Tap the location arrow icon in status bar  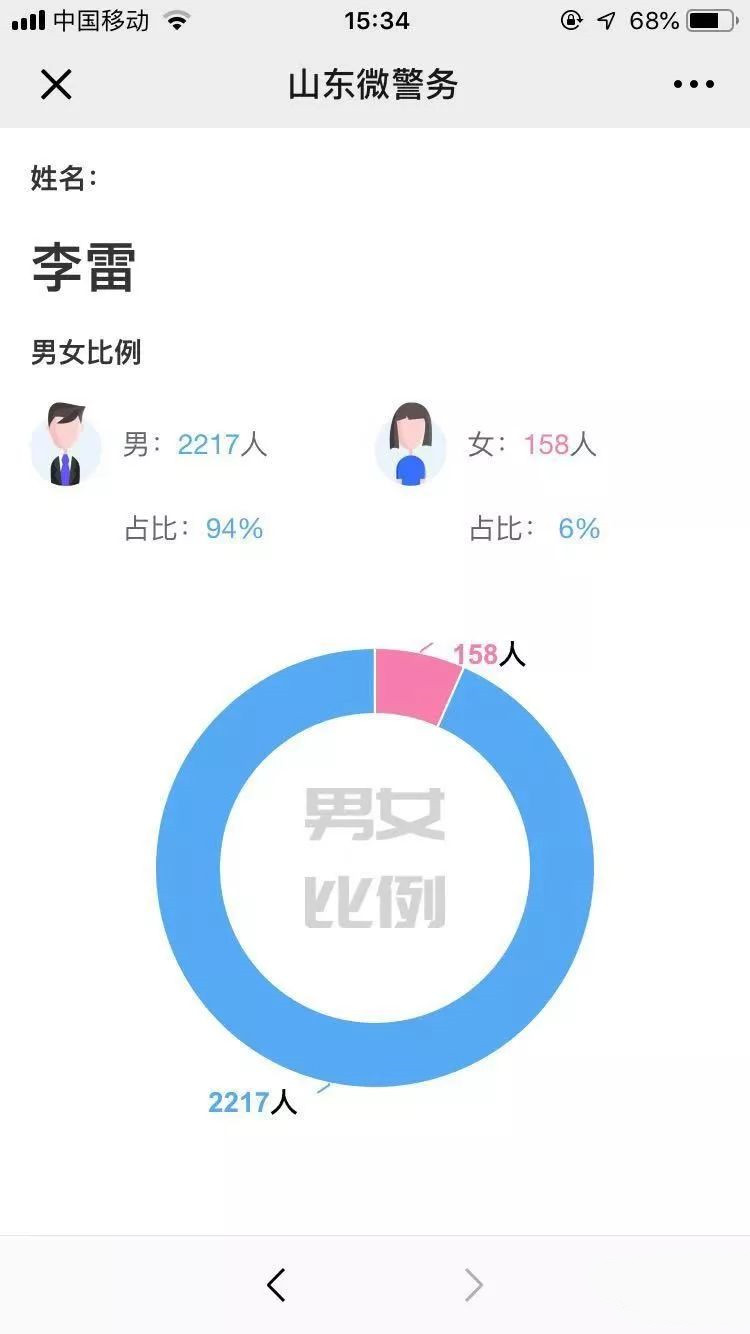(x=607, y=19)
